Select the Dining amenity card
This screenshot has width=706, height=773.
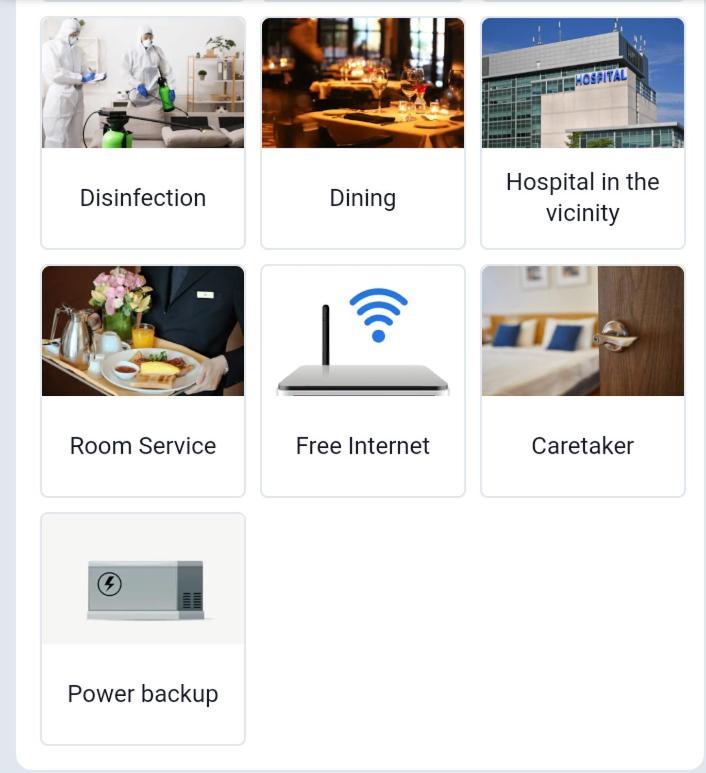pyautogui.click(x=363, y=133)
